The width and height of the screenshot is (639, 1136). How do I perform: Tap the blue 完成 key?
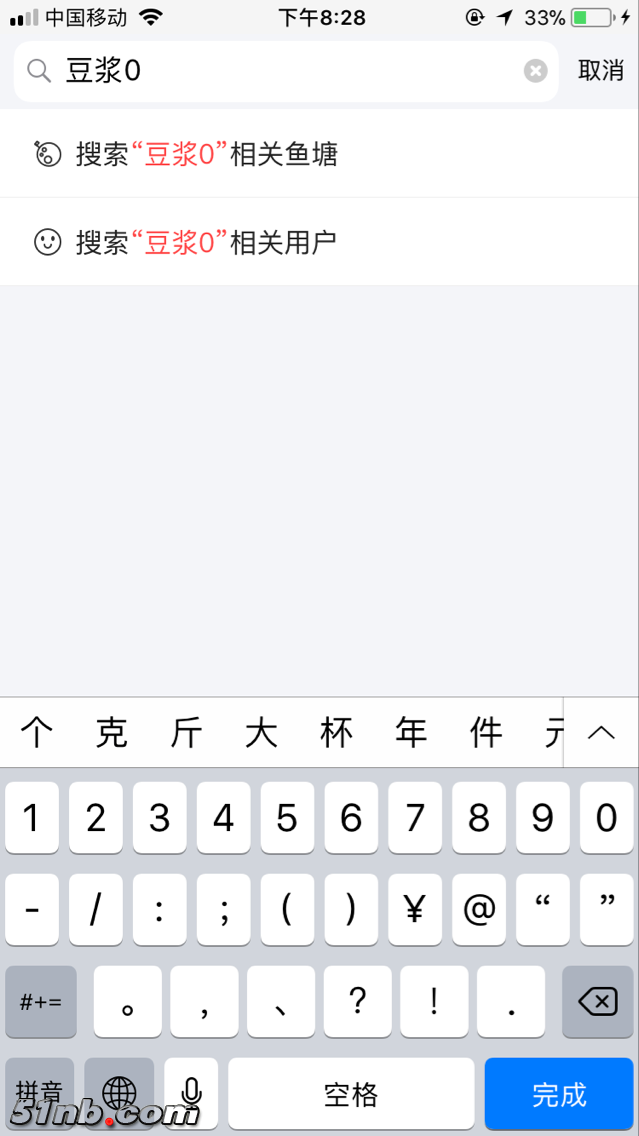tap(559, 1094)
